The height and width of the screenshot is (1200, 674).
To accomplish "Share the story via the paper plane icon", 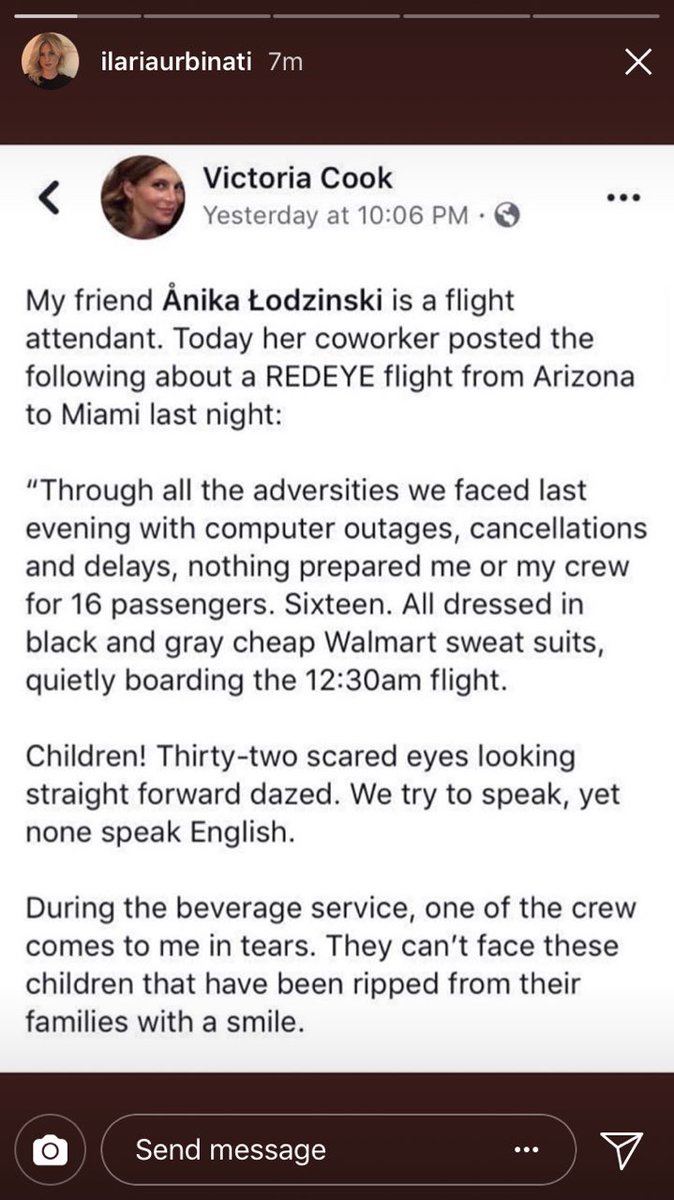I will click(621, 1150).
